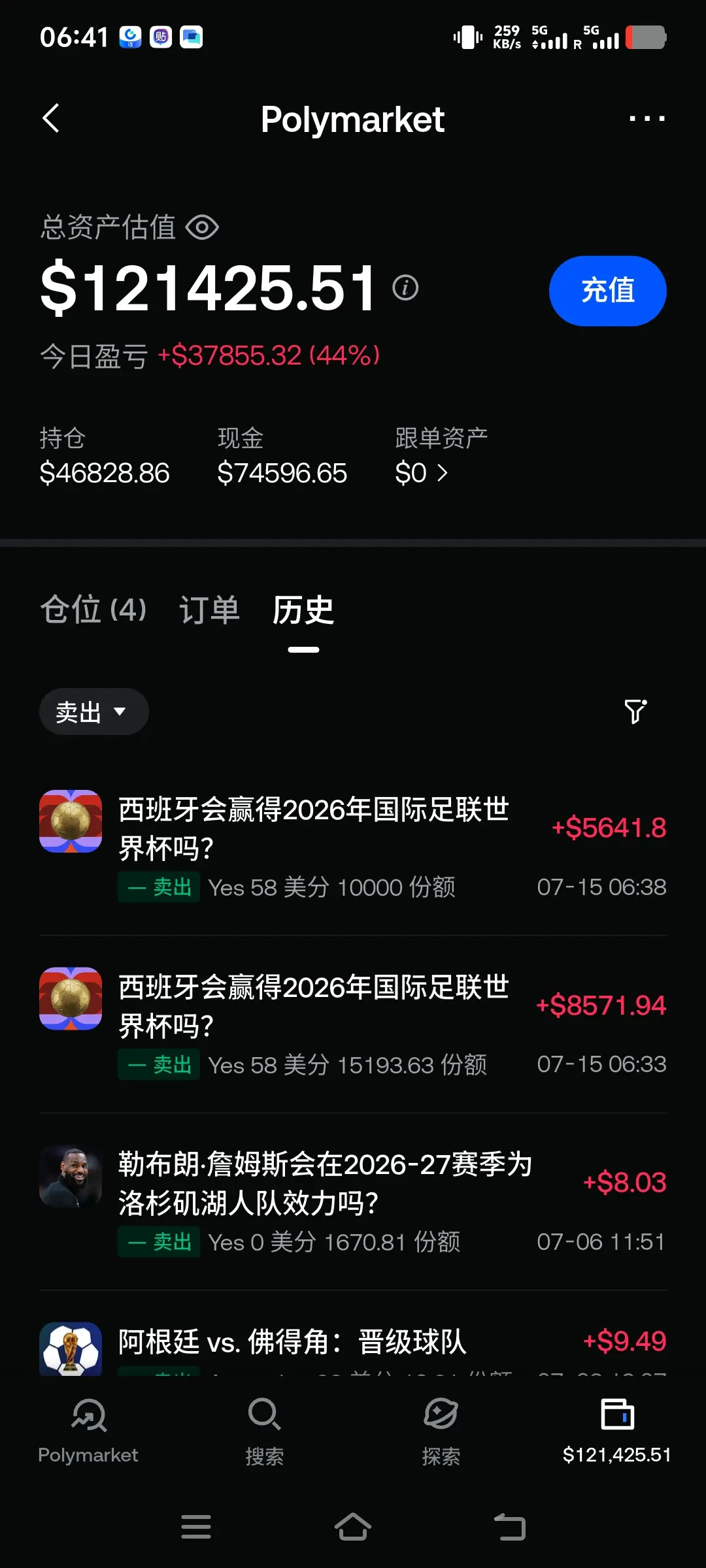Open the history filter funnel icon
706x1568 pixels.
click(x=635, y=711)
